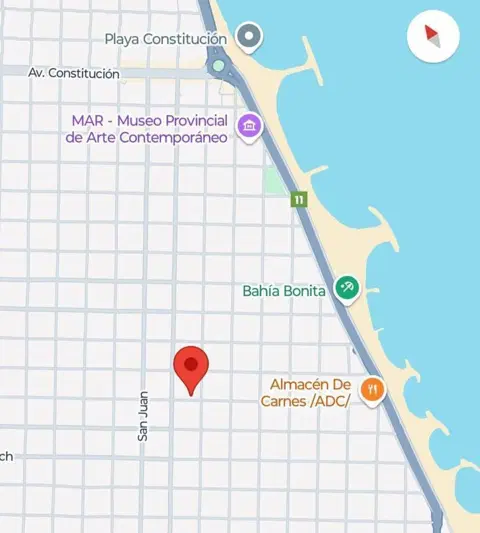Open the Playa Constitución place marker
Screen dimensions: 480x533
tap(249, 37)
